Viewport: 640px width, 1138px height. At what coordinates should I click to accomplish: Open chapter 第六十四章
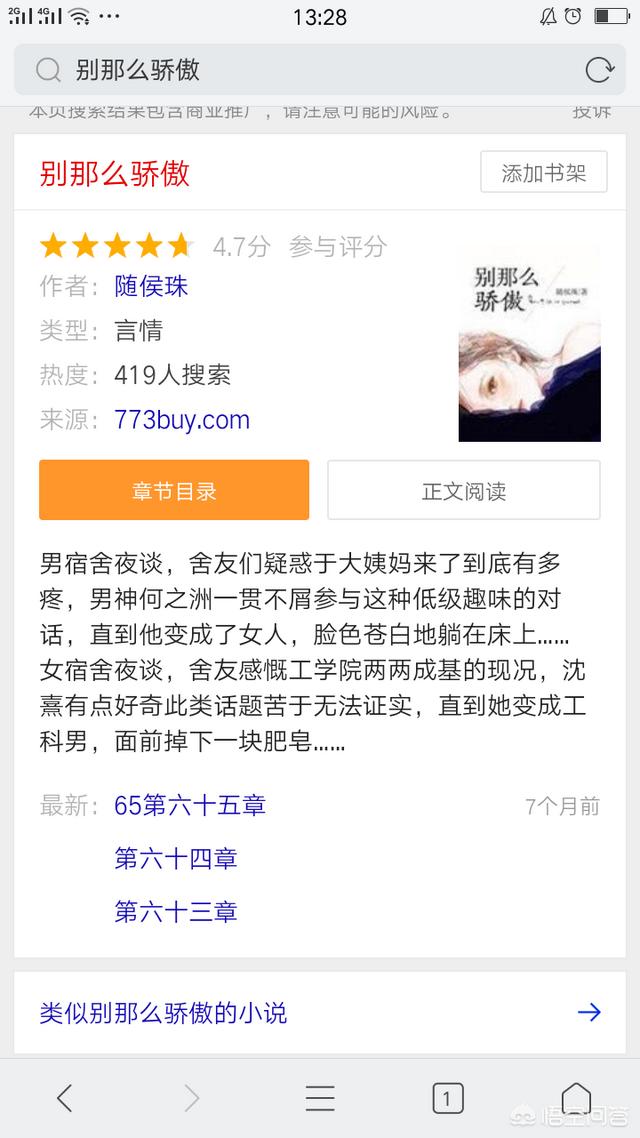click(176, 859)
